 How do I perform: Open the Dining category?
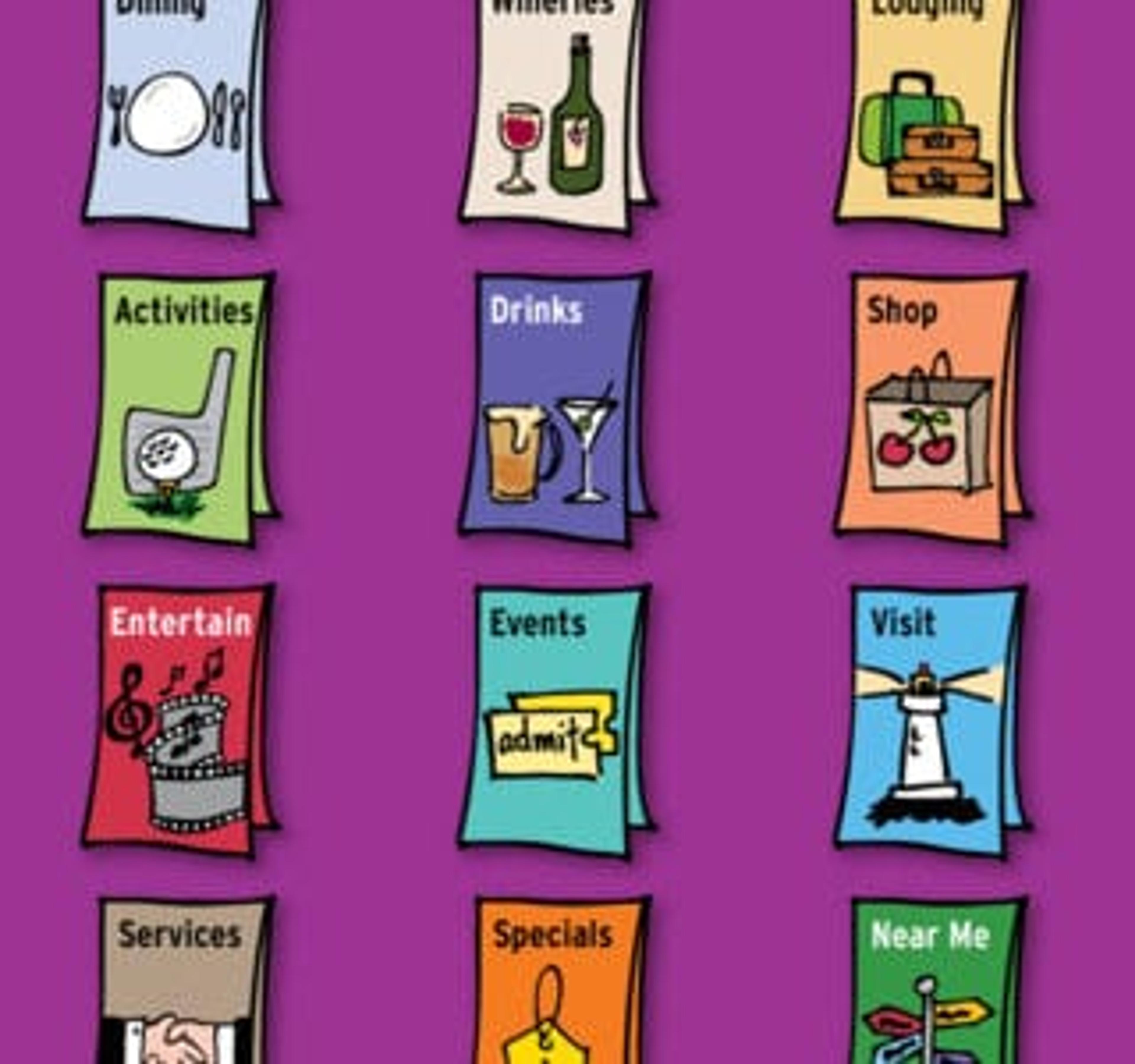point(177,114)
